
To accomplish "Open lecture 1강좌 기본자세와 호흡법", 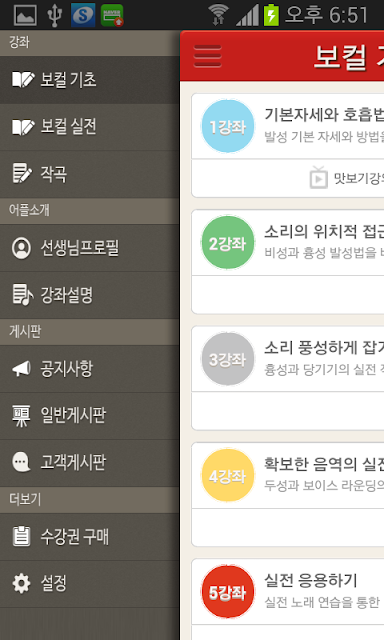I will (288, 126).
